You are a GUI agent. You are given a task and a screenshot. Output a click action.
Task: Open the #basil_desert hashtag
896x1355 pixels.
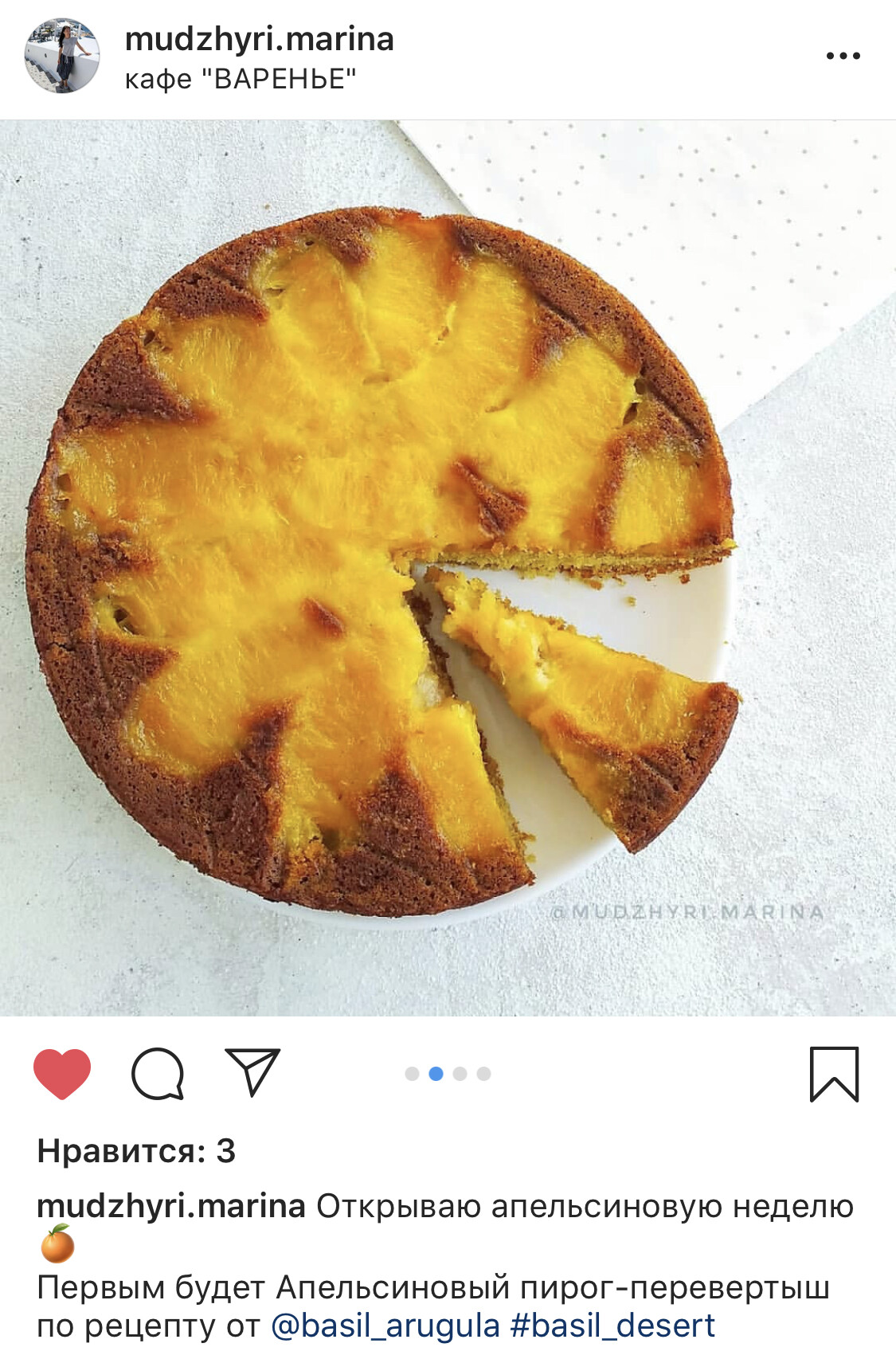click(612, 1326)
